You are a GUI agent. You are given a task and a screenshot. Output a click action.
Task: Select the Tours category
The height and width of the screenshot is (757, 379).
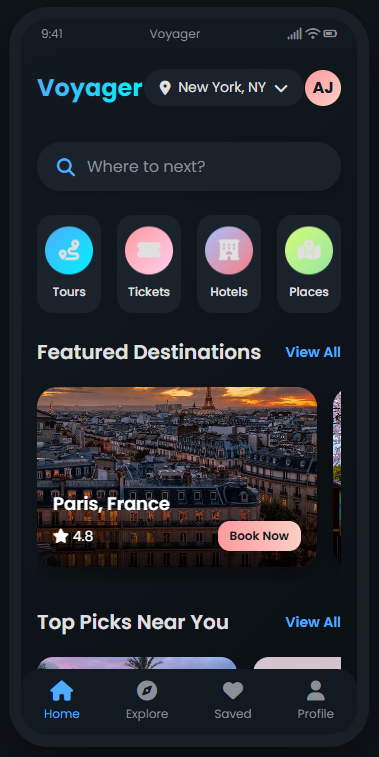[x=69, y=264]
